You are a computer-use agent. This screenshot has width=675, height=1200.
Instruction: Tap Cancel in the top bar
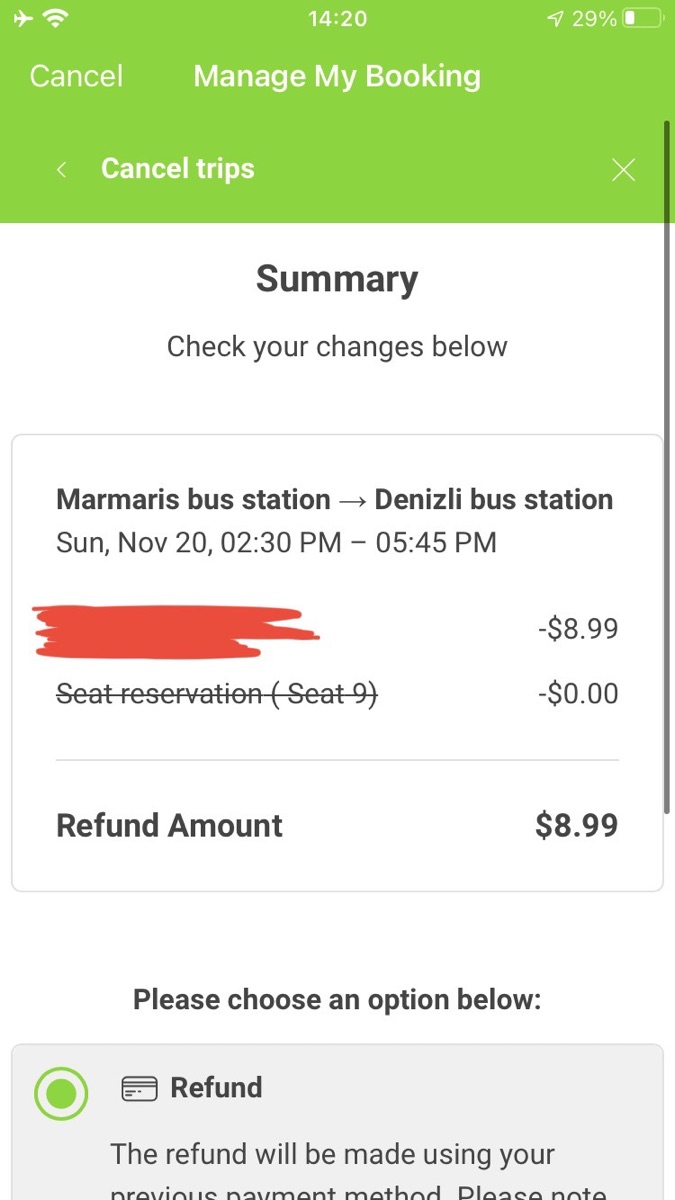pos(76,76)
